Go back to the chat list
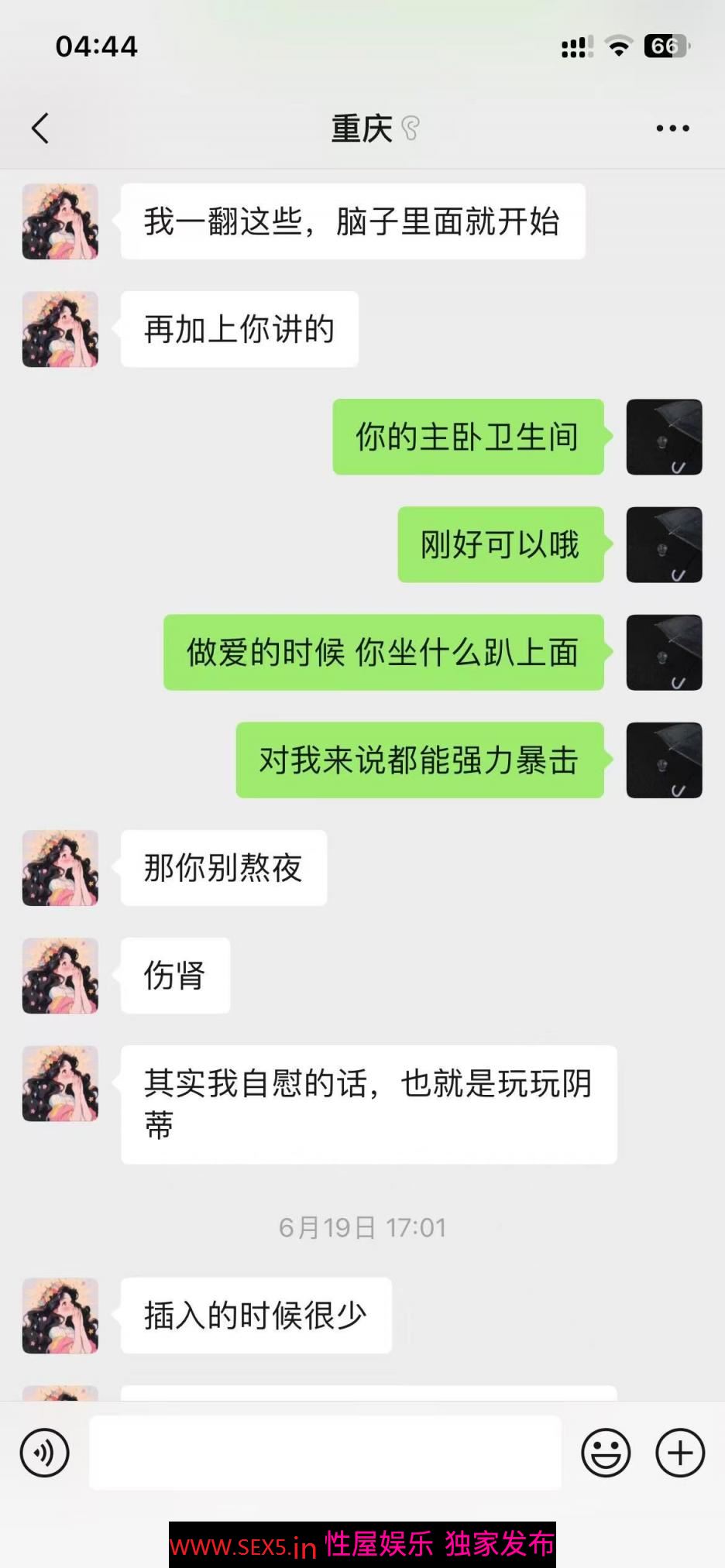 pos(40,129)
